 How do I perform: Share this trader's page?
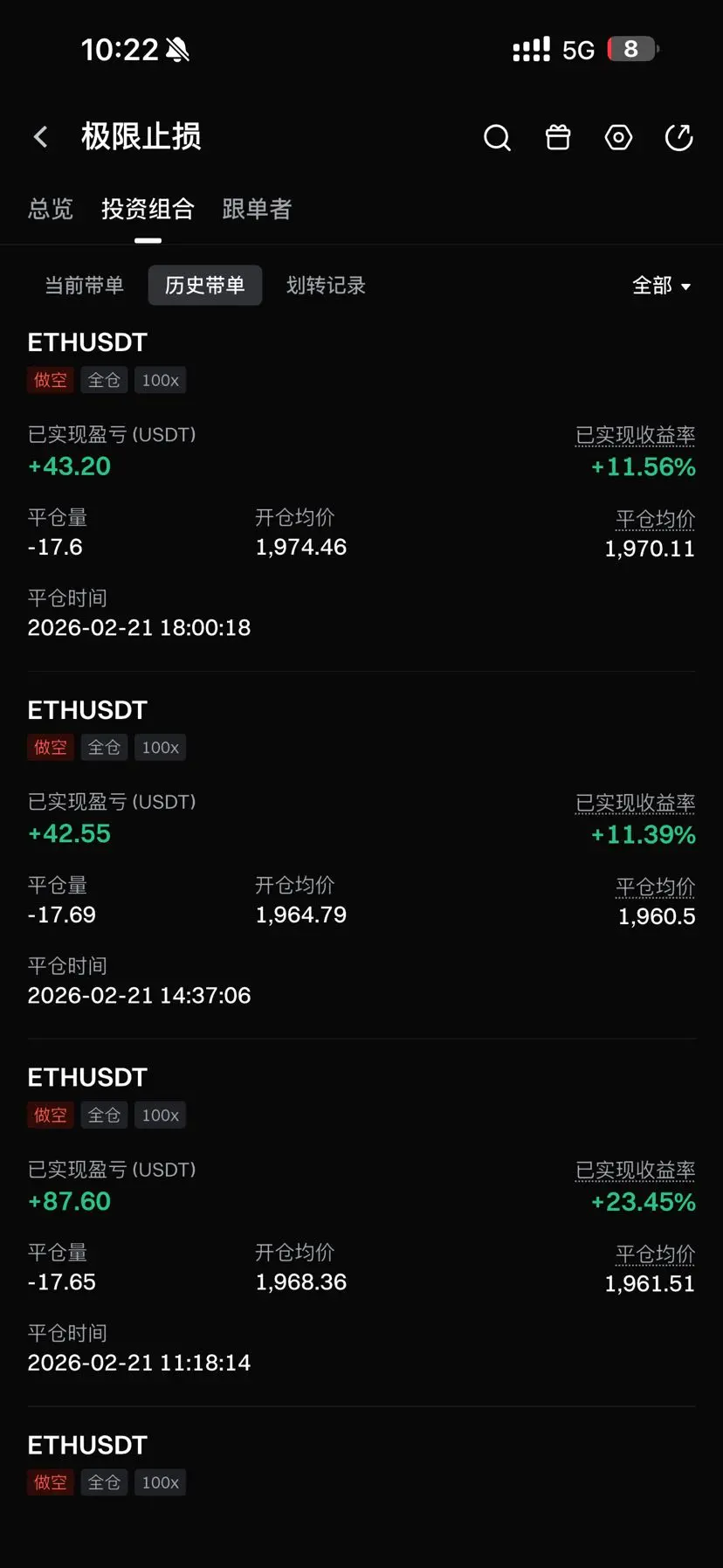(x=678, y=137)
